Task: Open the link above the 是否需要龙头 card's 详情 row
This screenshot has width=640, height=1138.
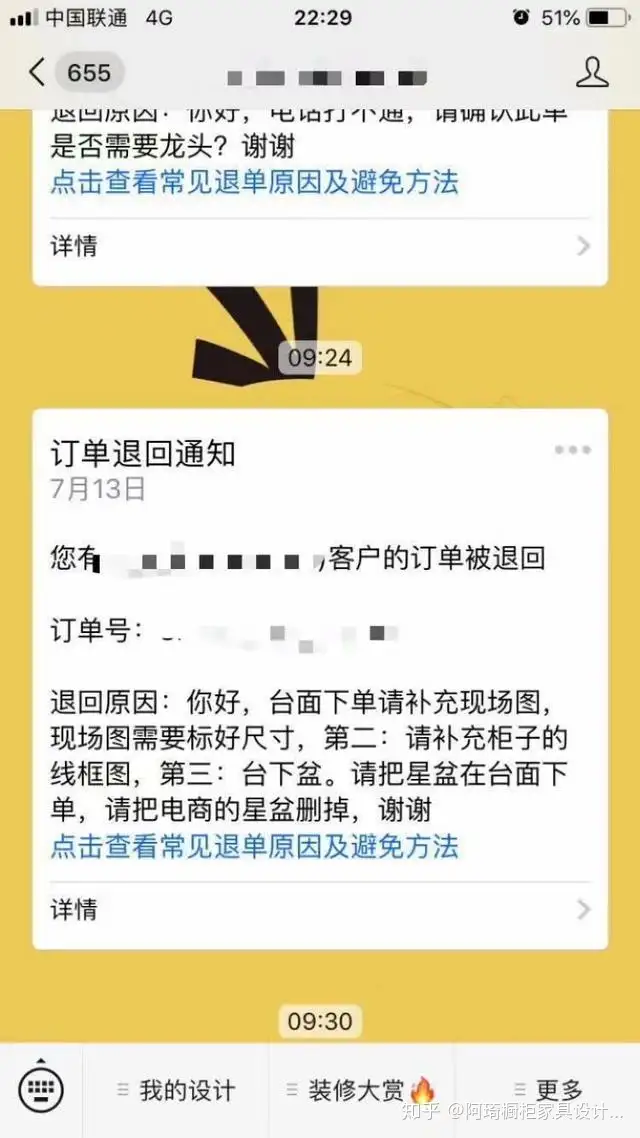Action: coord(254,182)
